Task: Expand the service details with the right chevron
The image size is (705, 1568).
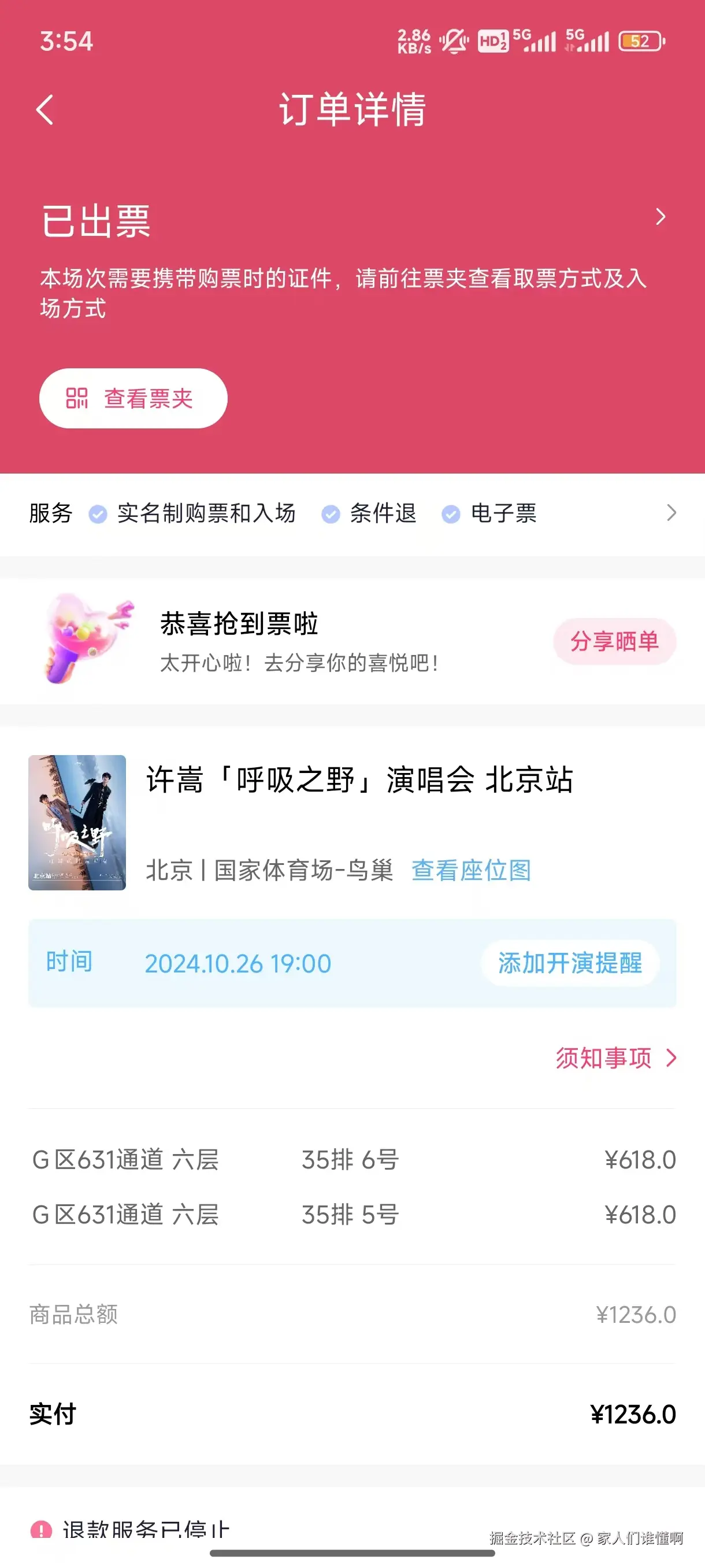Action: tap(671, 514)
